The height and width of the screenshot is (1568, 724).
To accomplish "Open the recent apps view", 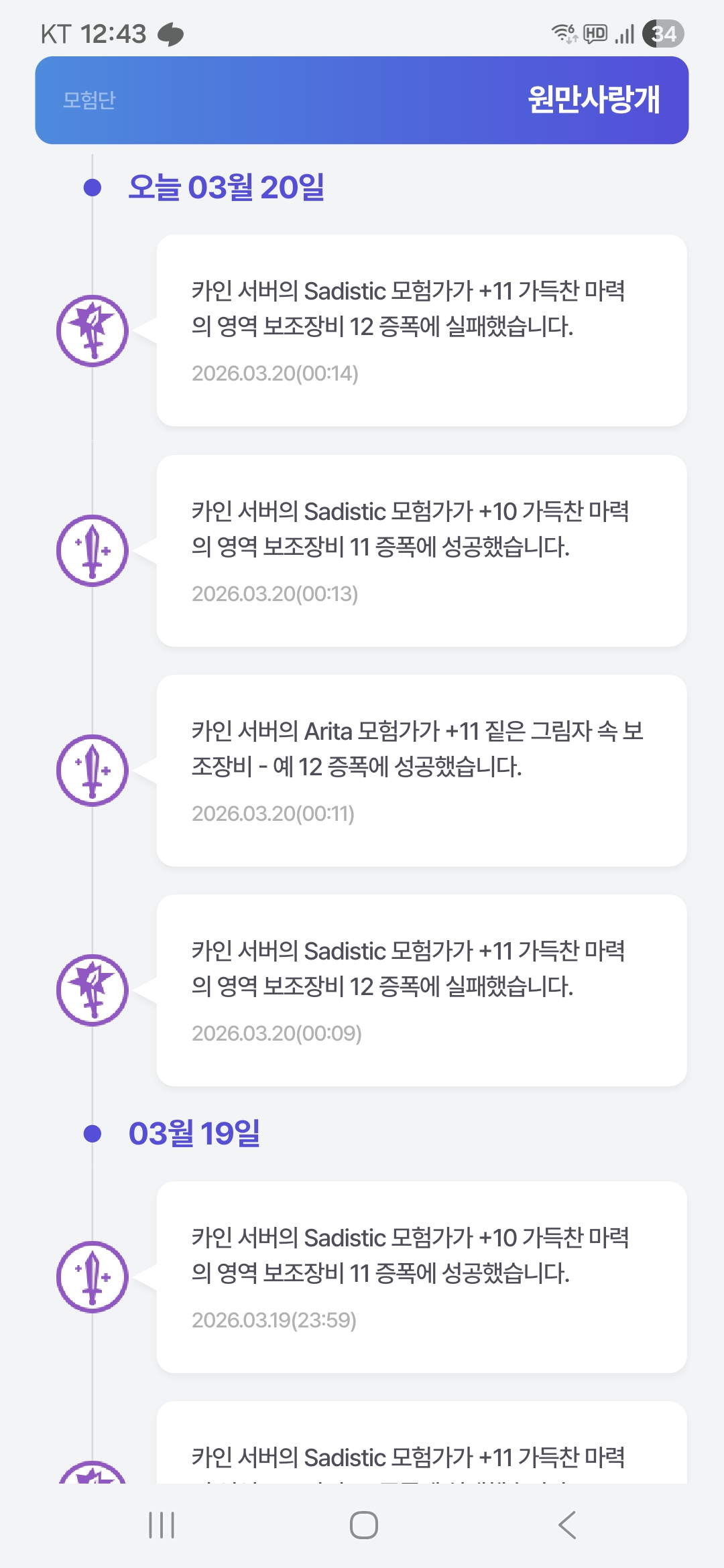I will point(162,1525).
